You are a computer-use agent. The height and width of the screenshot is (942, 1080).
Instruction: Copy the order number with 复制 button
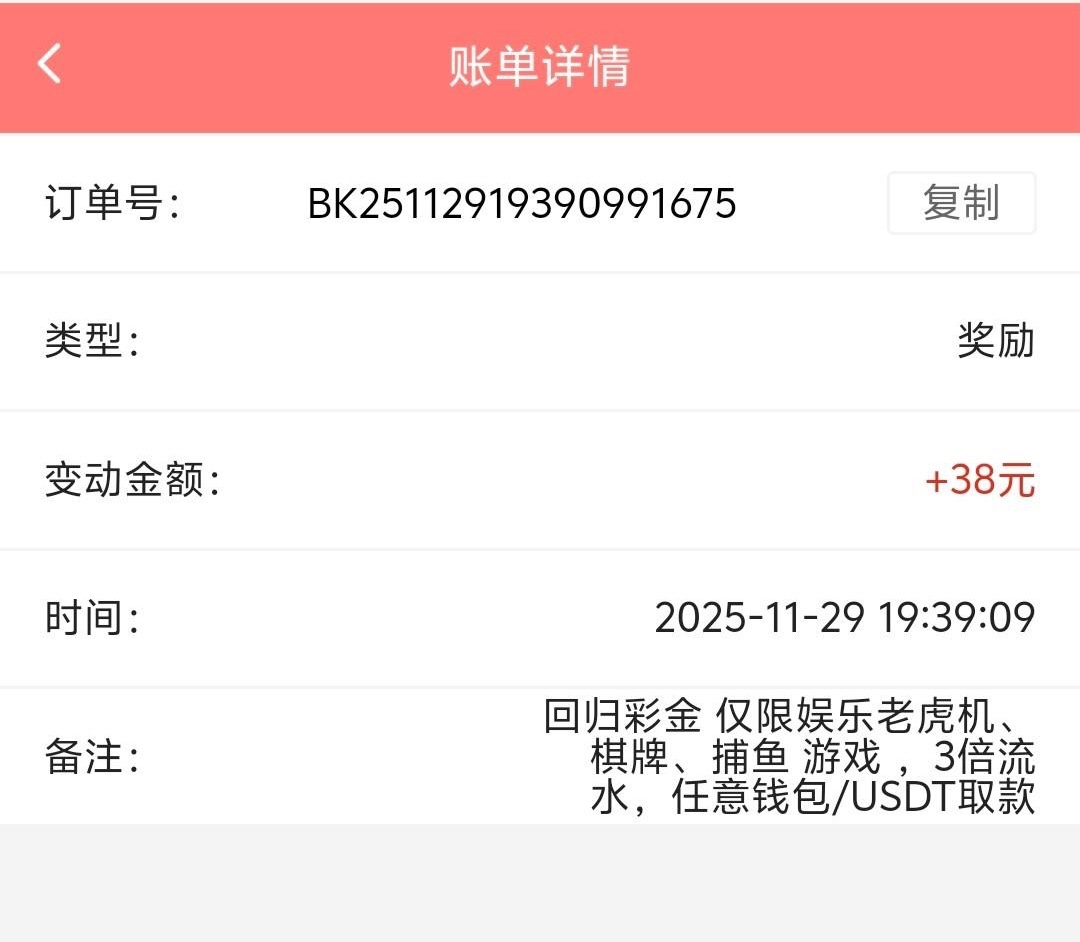(x=961, y=203)
